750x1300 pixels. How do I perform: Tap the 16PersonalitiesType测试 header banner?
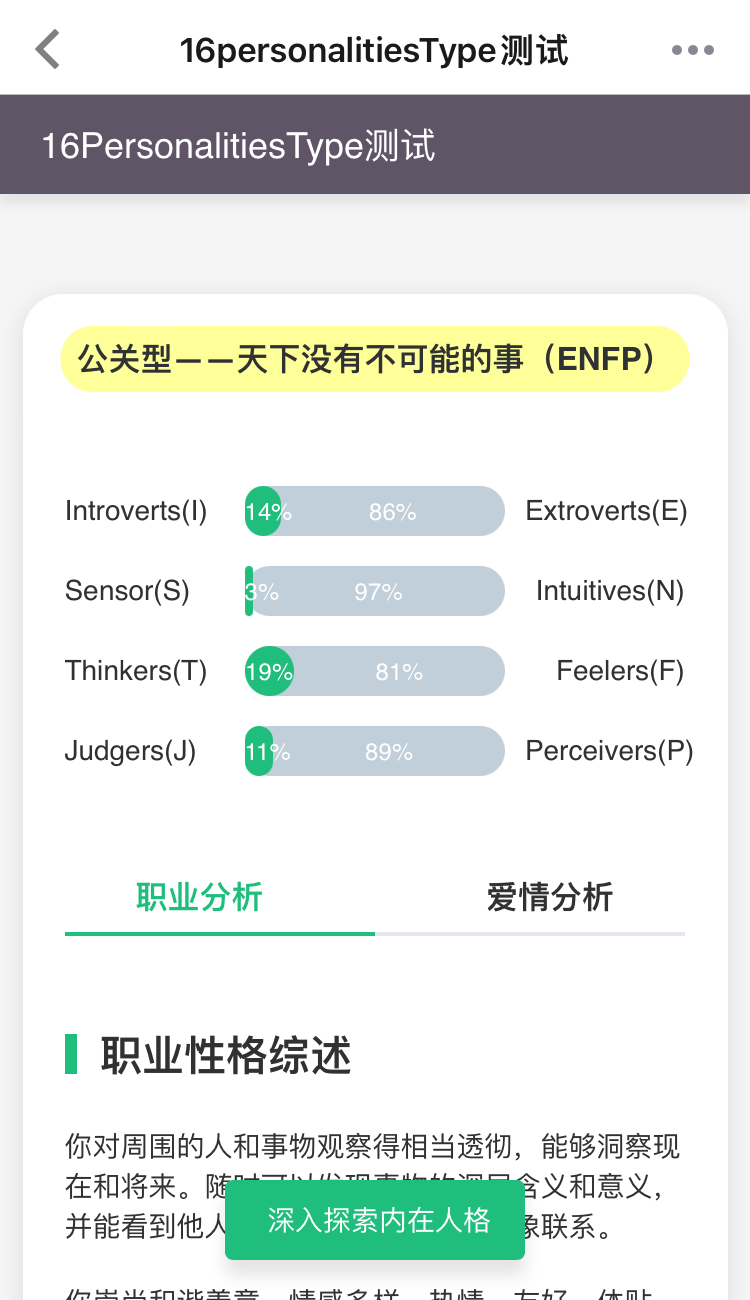point(375,144)
